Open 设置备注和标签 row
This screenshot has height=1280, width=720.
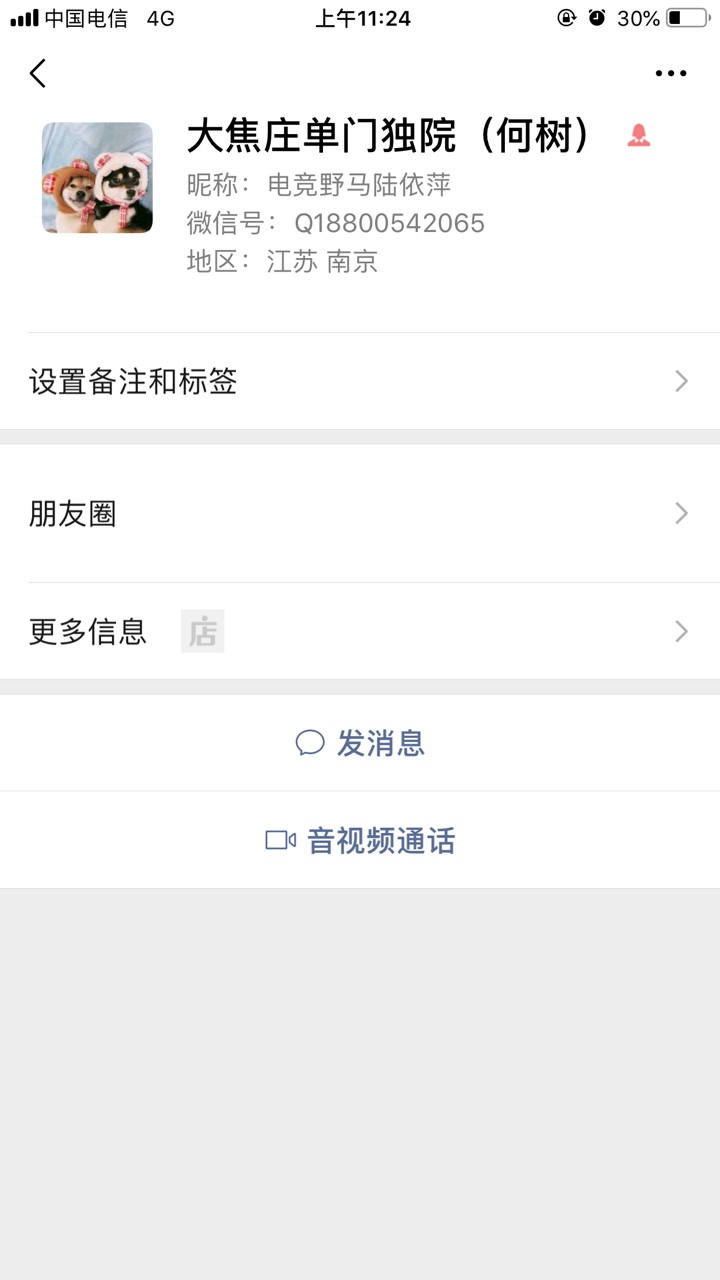tap(360, 381)
